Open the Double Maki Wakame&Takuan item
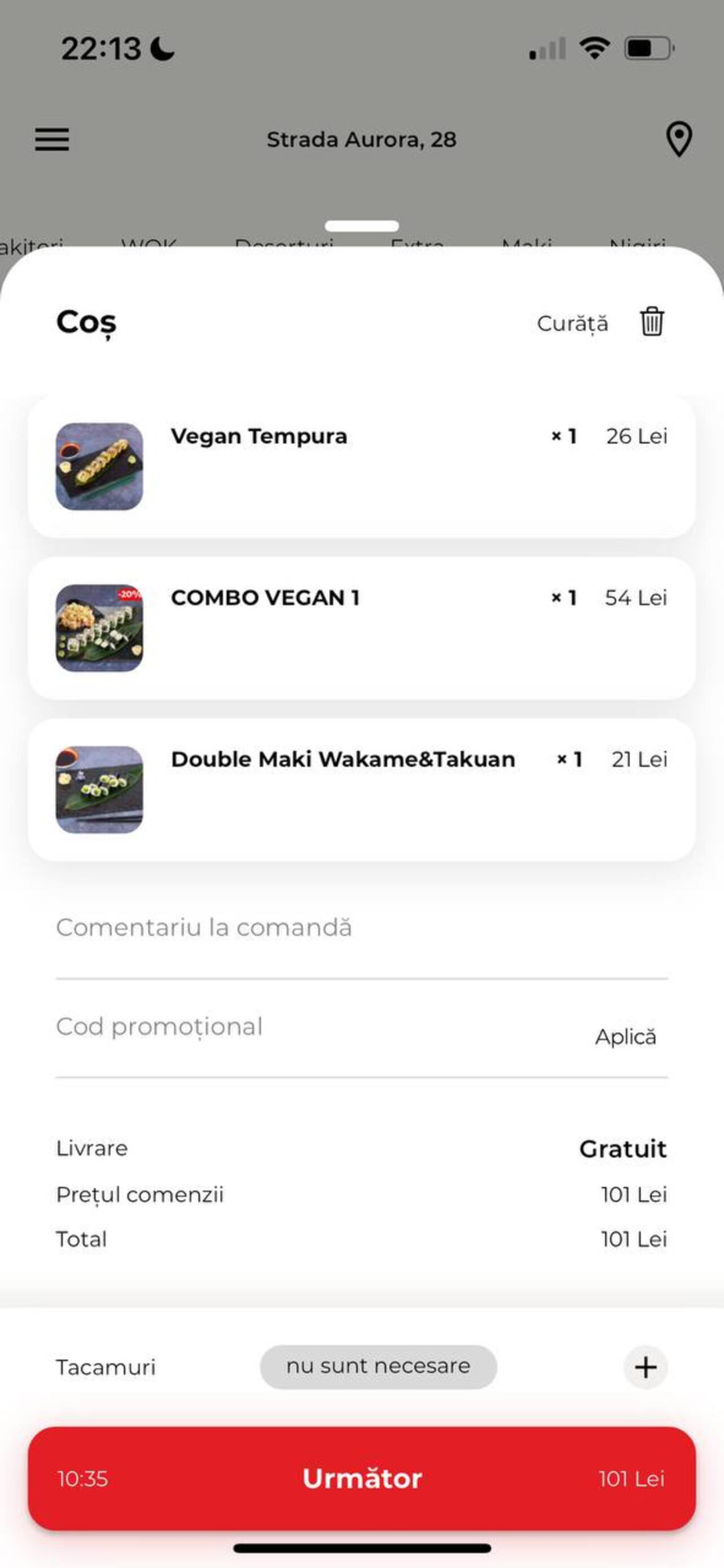Viewport: 724px width, 1568px height. pyautogui.click(x=342, y=760)
